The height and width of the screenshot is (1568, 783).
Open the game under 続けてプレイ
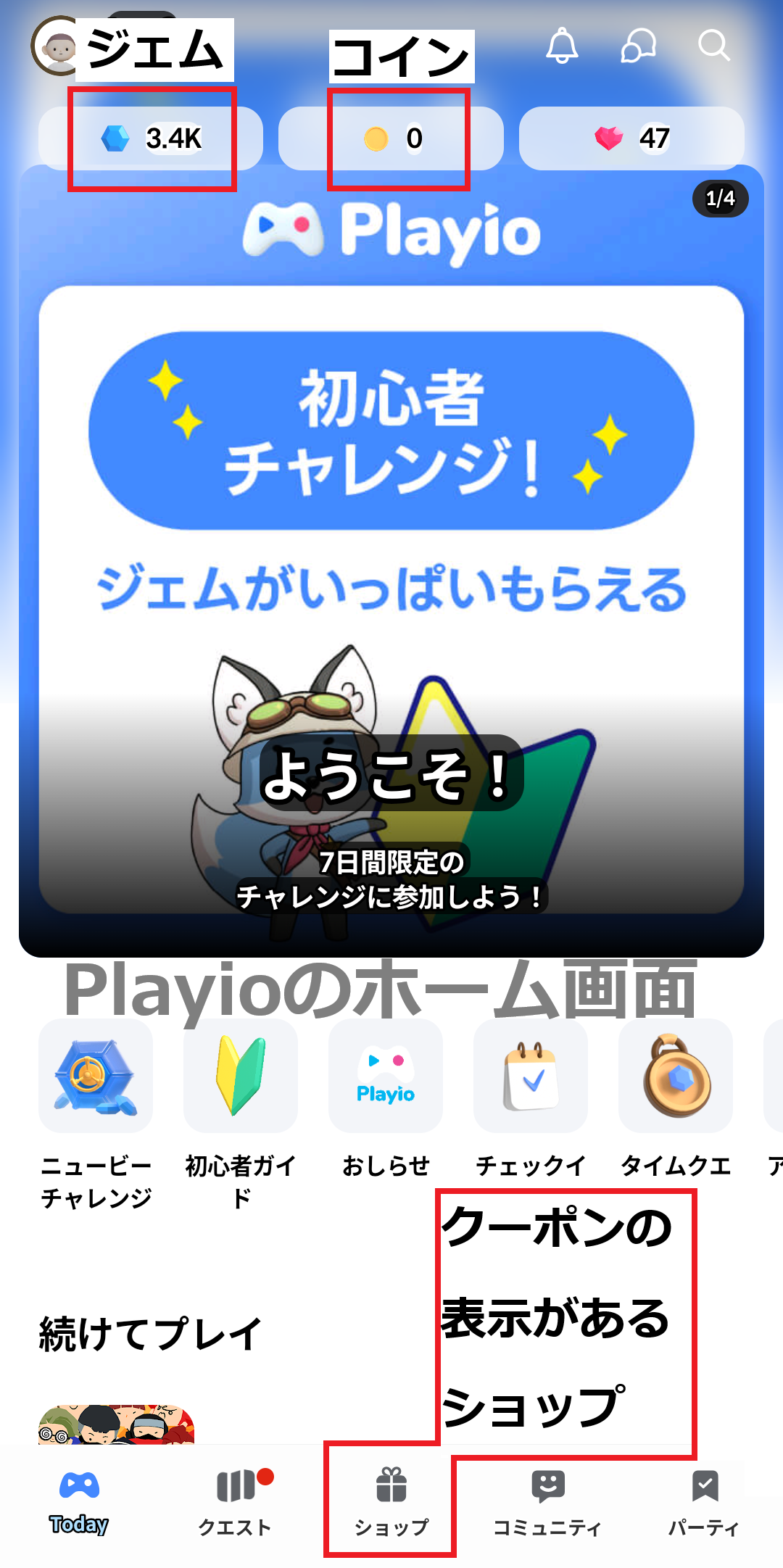(117, 1424)
